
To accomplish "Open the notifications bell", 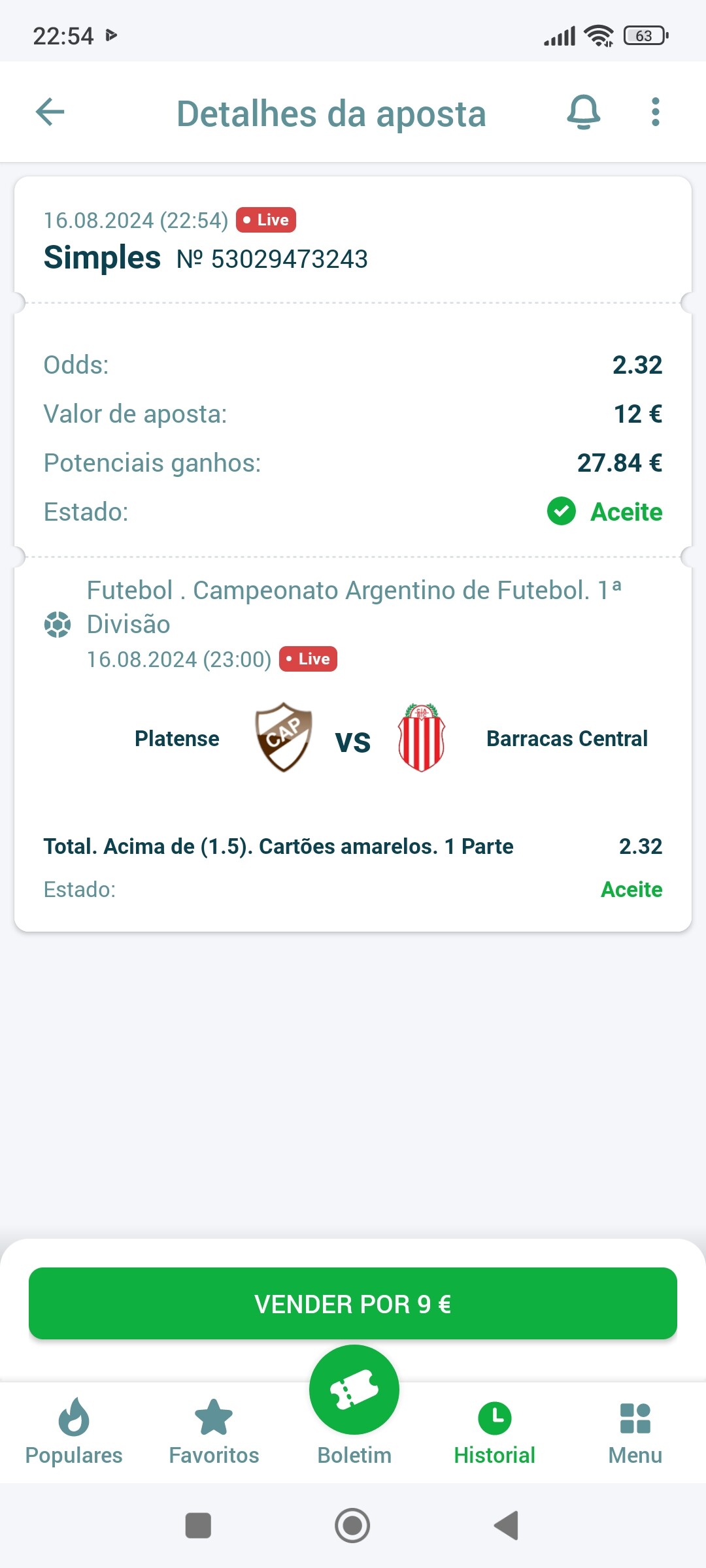I will tap(583, 112).
